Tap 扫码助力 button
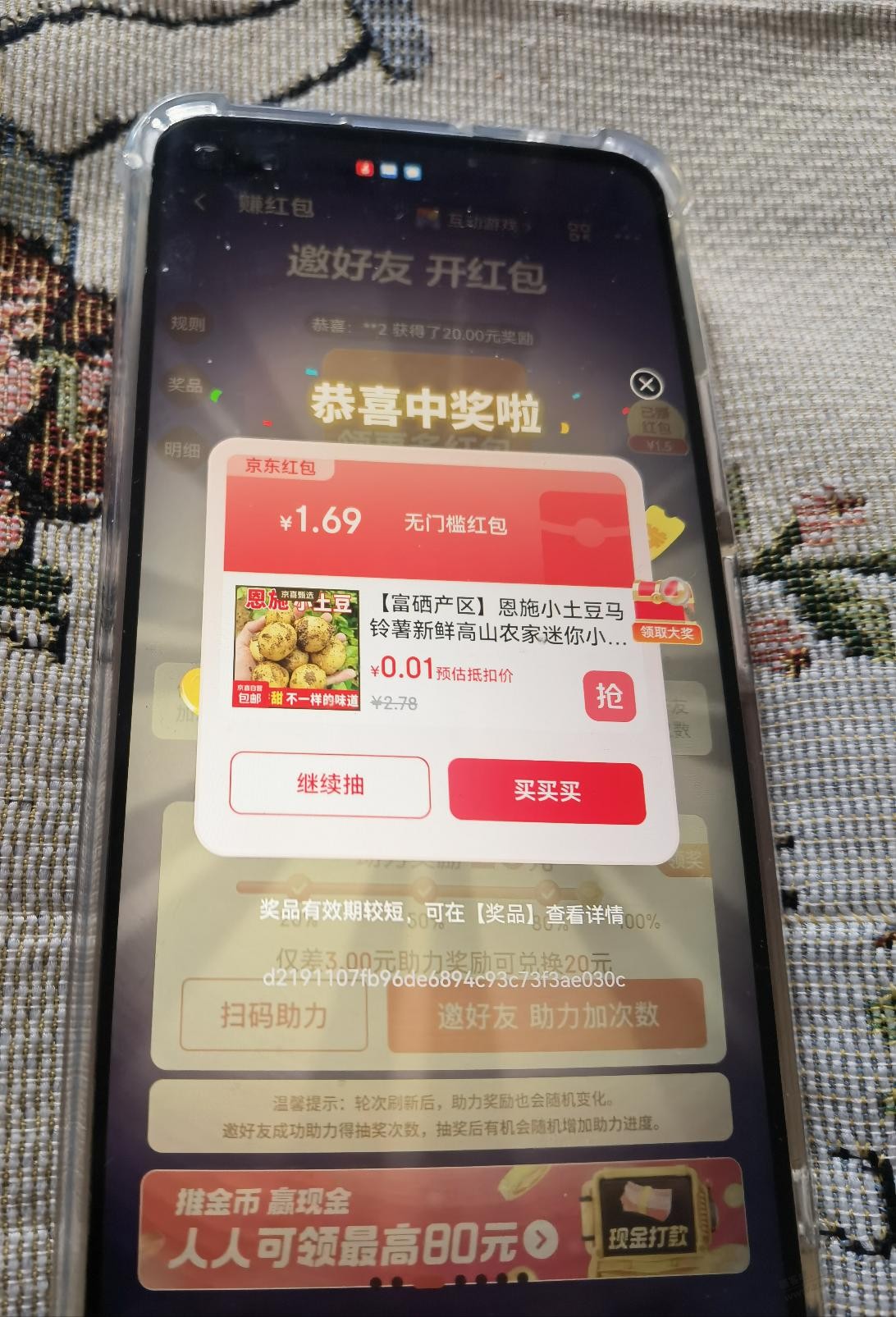The height and width of the screenshot is (1317, 896). point(273,1016)
